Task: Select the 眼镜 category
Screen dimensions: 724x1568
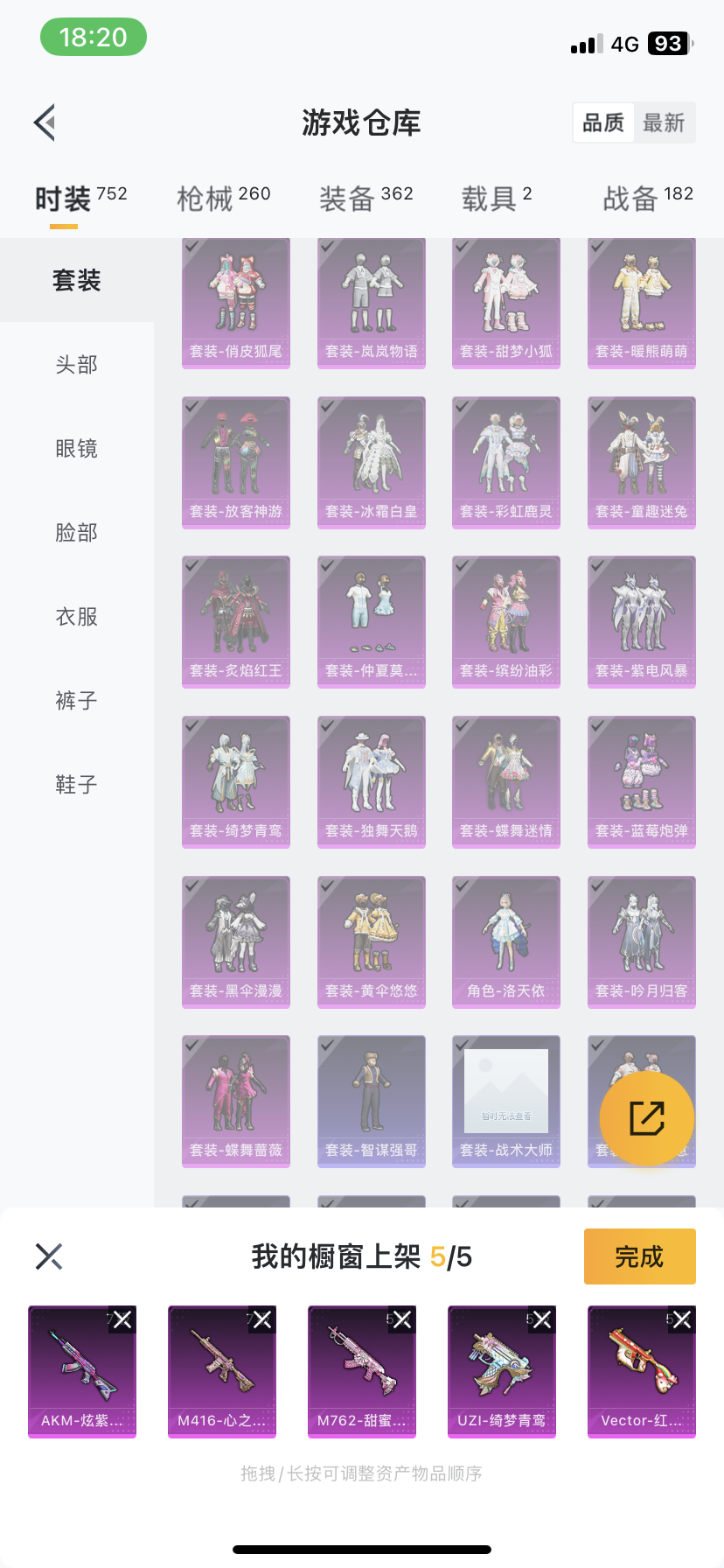Action: click(77, 448)
